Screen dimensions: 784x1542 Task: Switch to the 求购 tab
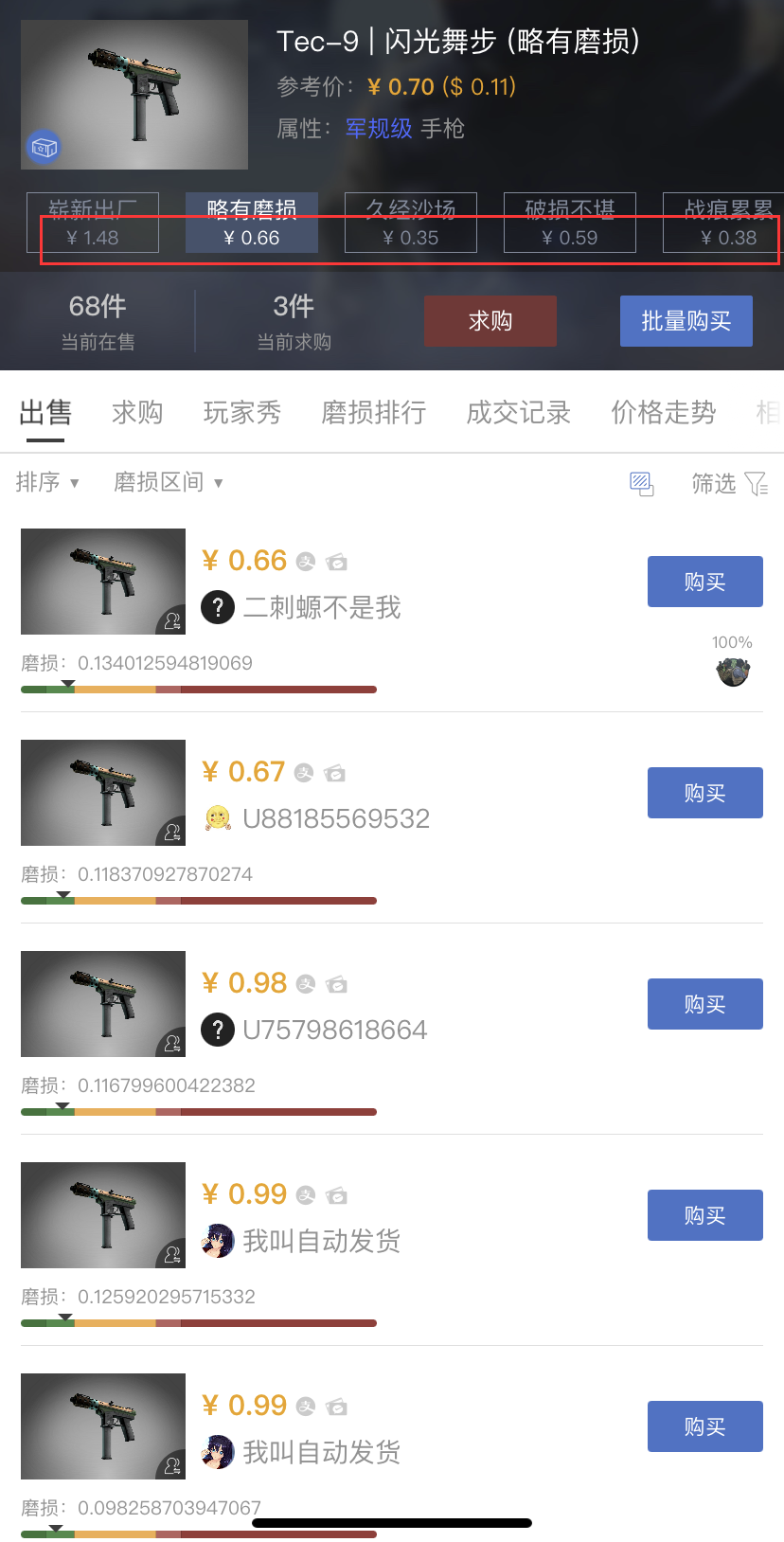tap(137, 413)
